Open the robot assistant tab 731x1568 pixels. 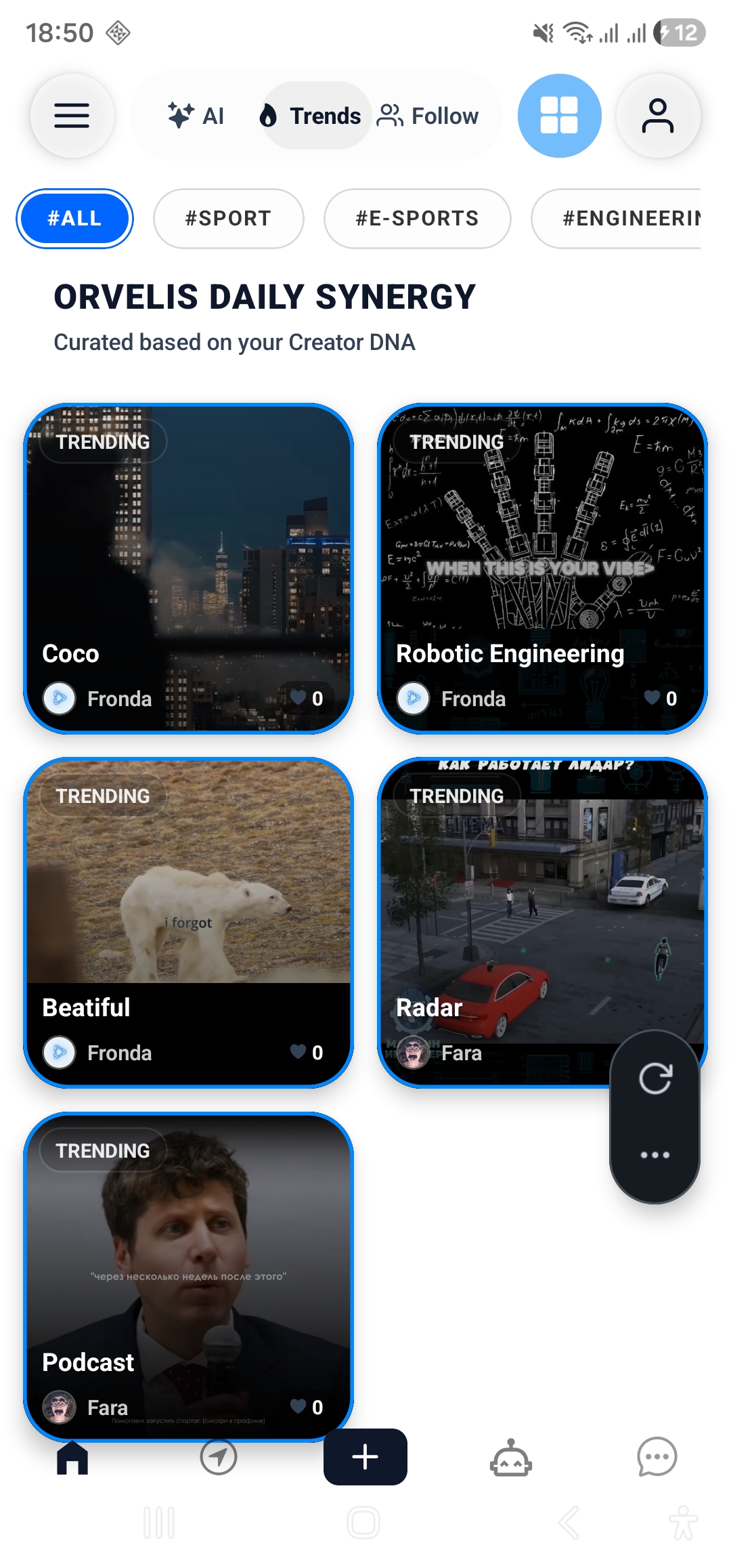coord(511,1457)
